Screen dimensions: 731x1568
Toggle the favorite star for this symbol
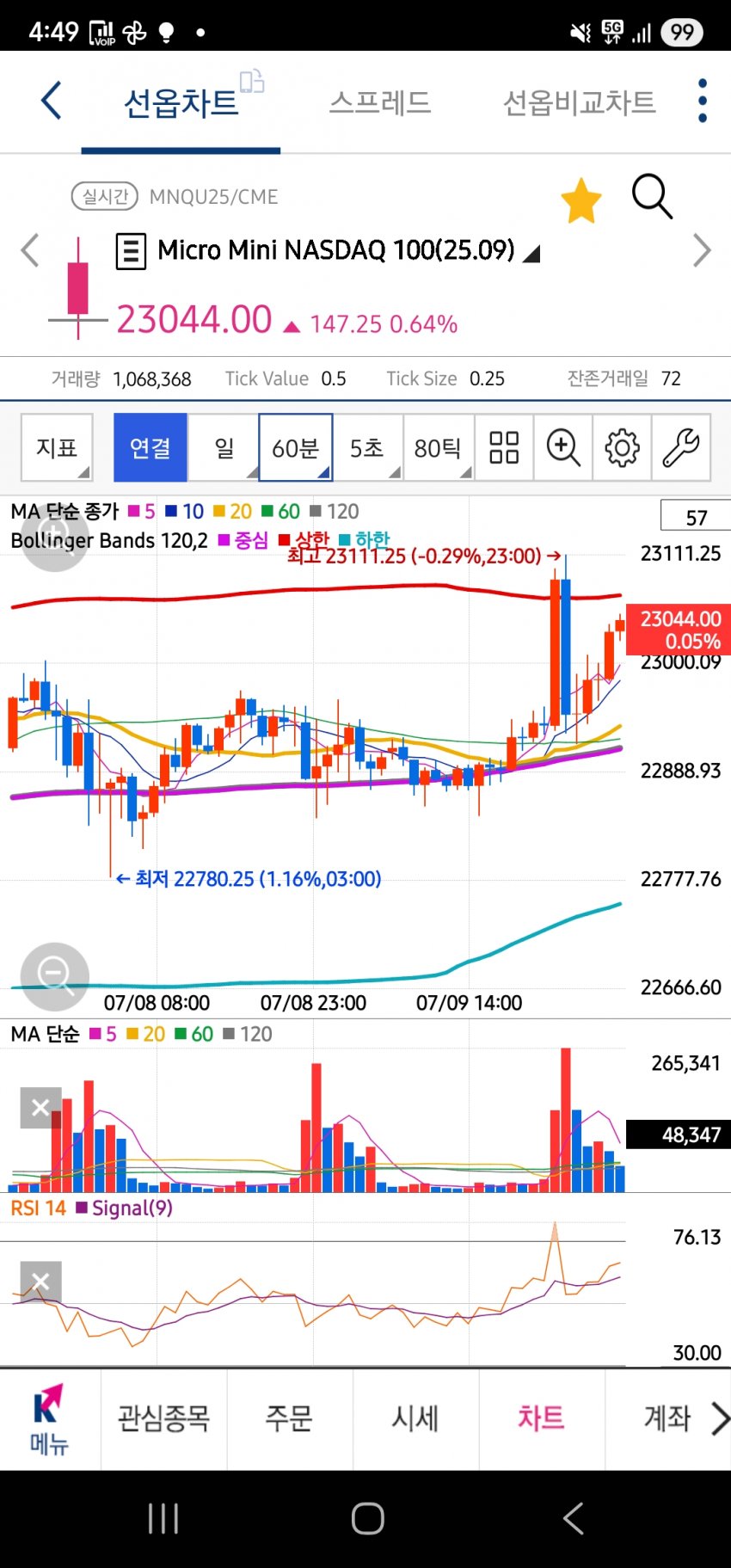pyautogui.click(x=581, y=200)
